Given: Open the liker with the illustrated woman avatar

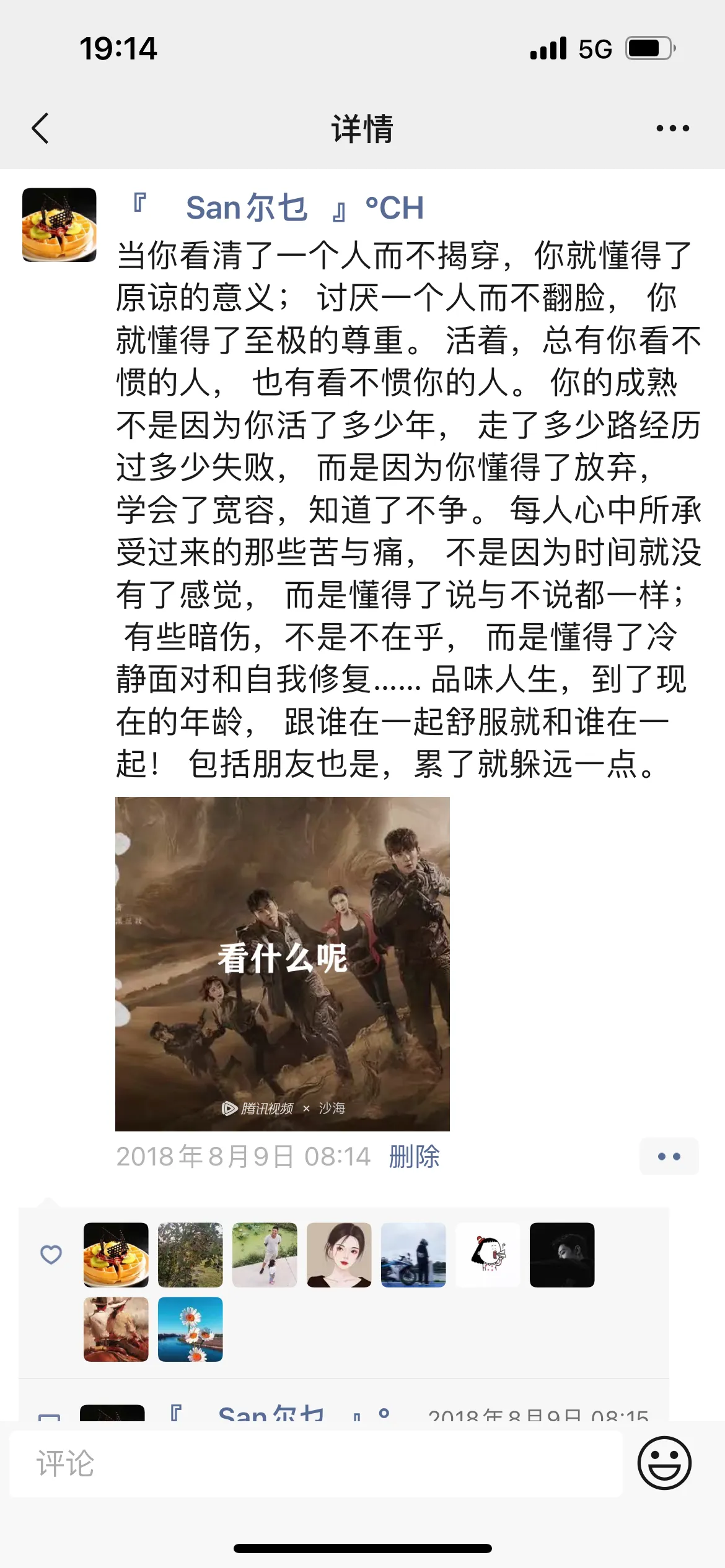Looking at the screenshot, I should pos(339,1255).
